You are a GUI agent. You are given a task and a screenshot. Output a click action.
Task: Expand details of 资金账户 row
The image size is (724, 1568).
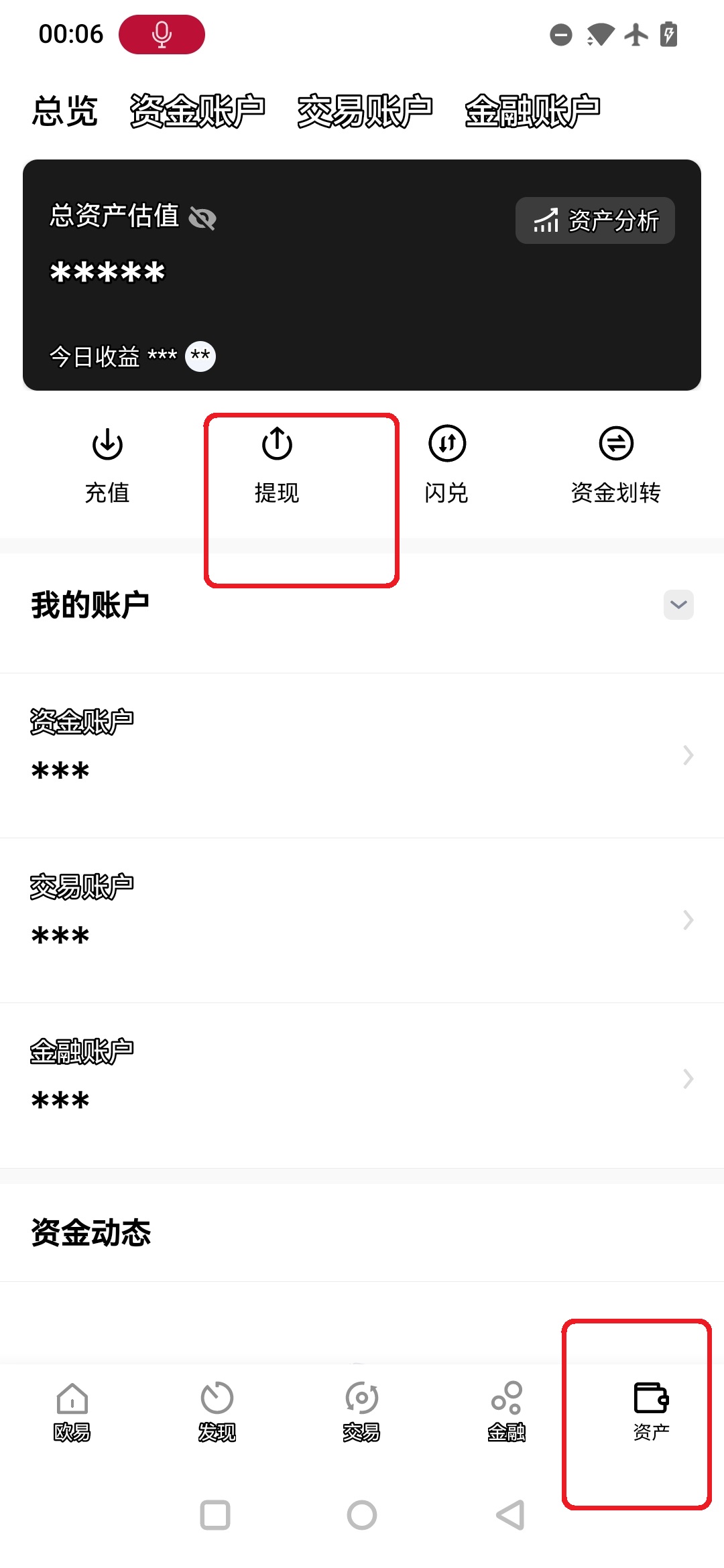(687, 756)
